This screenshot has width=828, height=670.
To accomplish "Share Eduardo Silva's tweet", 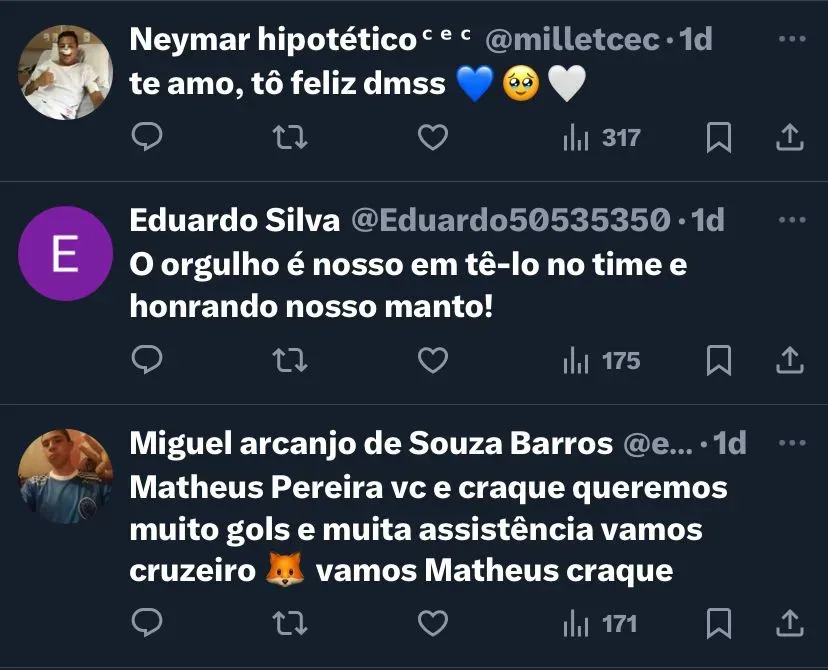I will click(x=790, y=359).
